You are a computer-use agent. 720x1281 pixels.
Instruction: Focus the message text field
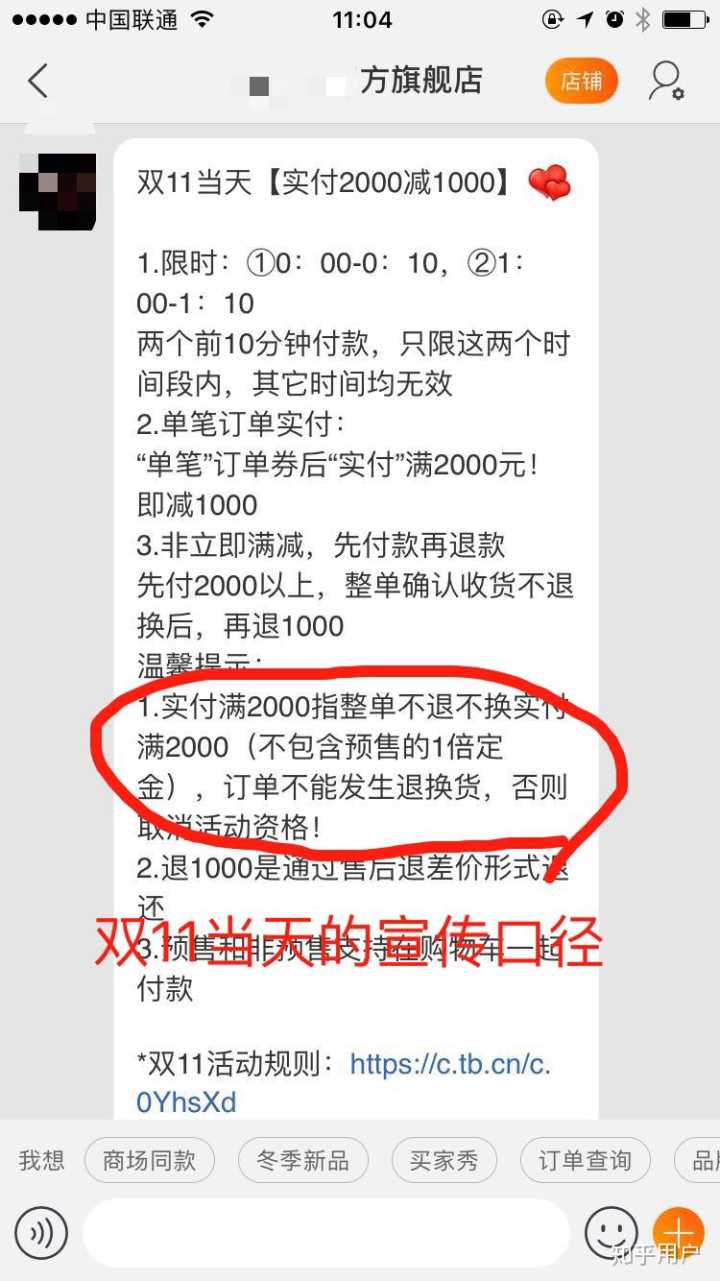point(325,1233)
